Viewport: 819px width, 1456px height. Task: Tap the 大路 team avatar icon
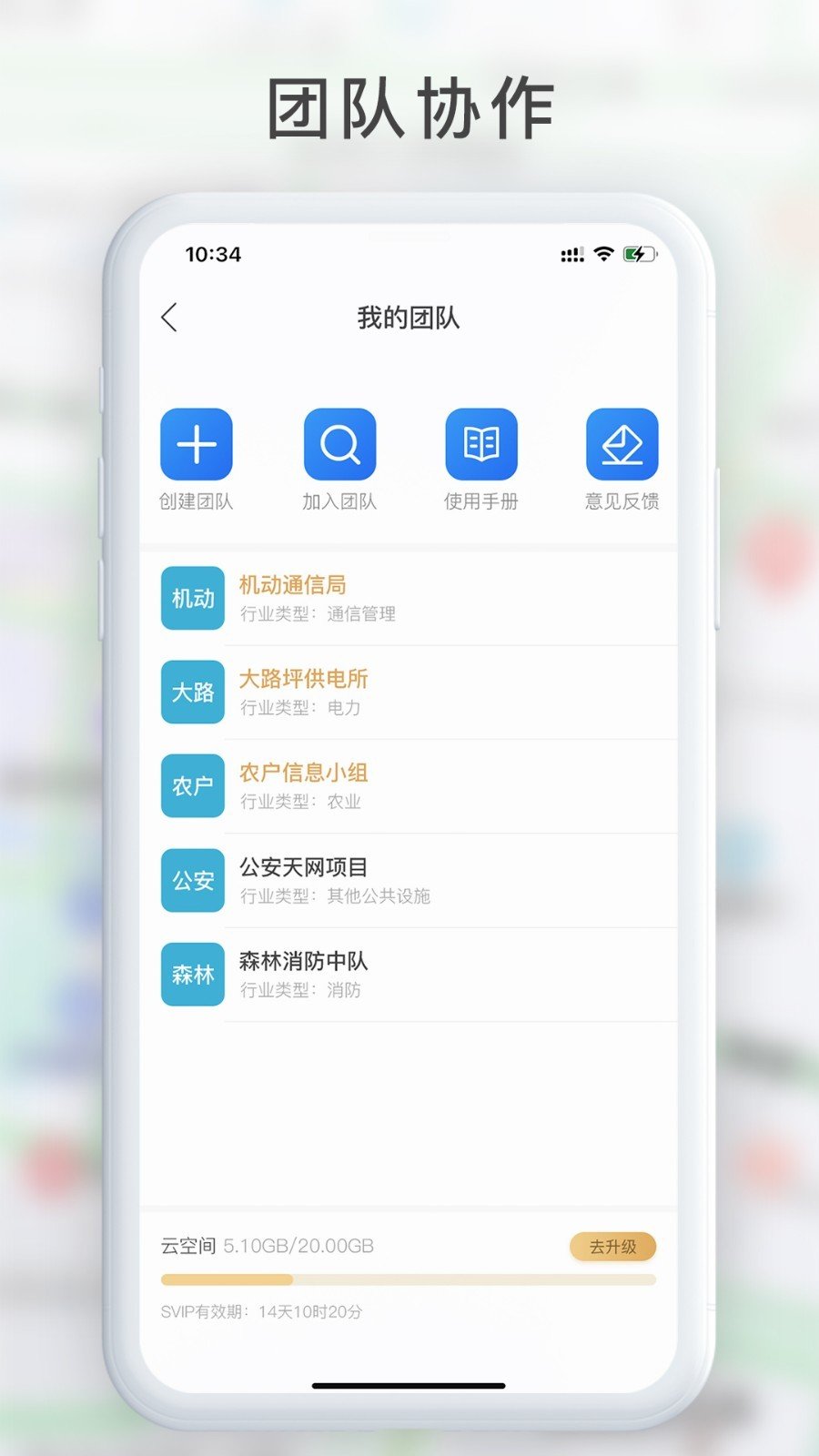click(x=192, y=693)
